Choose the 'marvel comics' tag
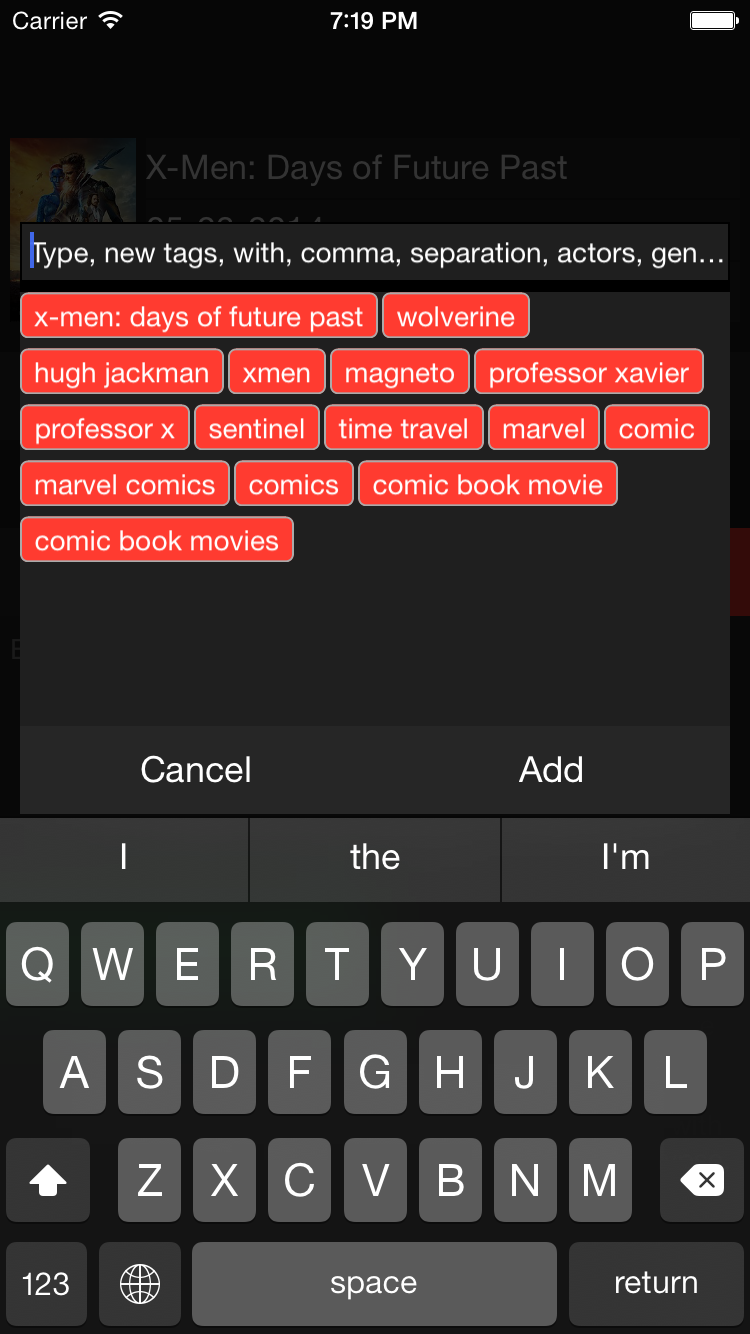The height and width of the screenshot is (1334, 750). pyautogui.click(x=124, y=485)
